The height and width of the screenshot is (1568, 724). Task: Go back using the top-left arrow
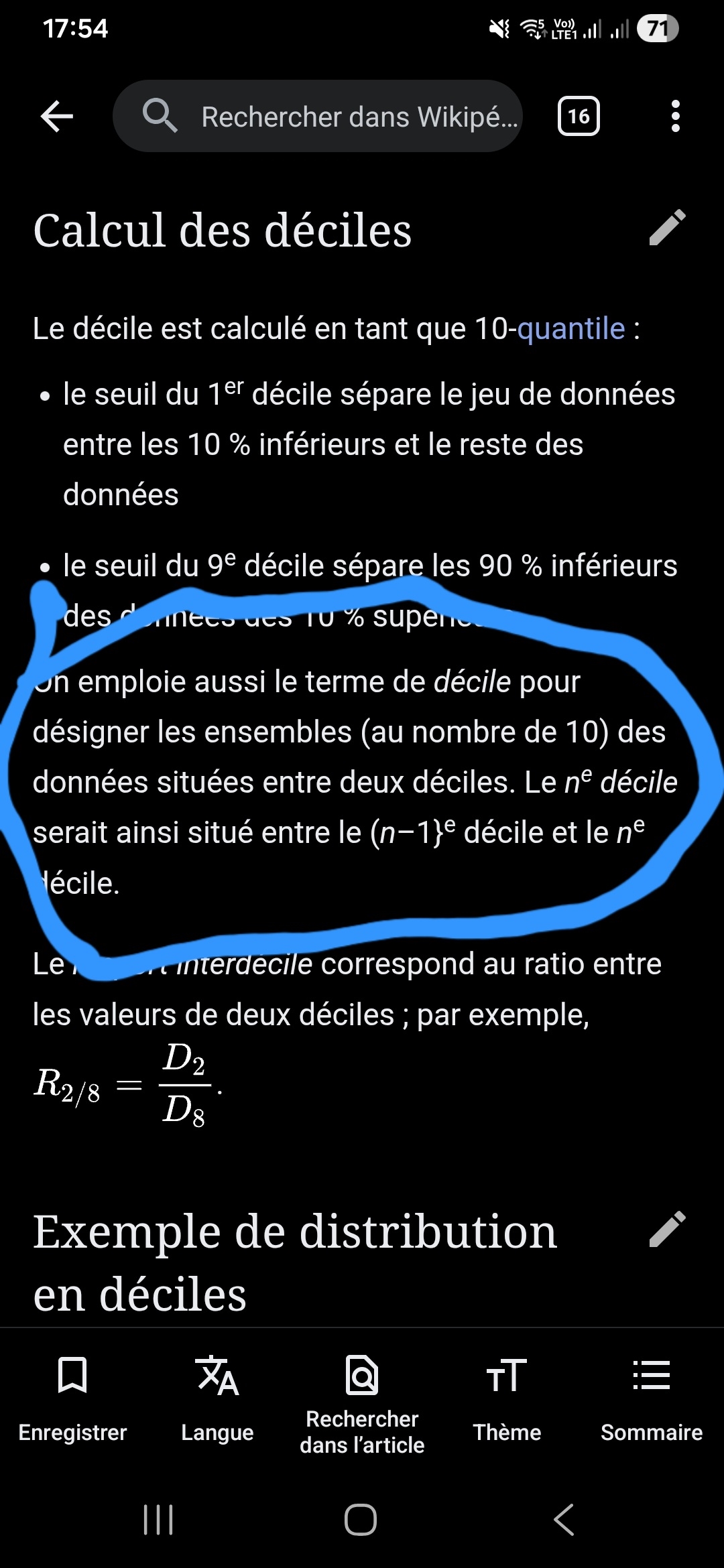coord(57,117)
